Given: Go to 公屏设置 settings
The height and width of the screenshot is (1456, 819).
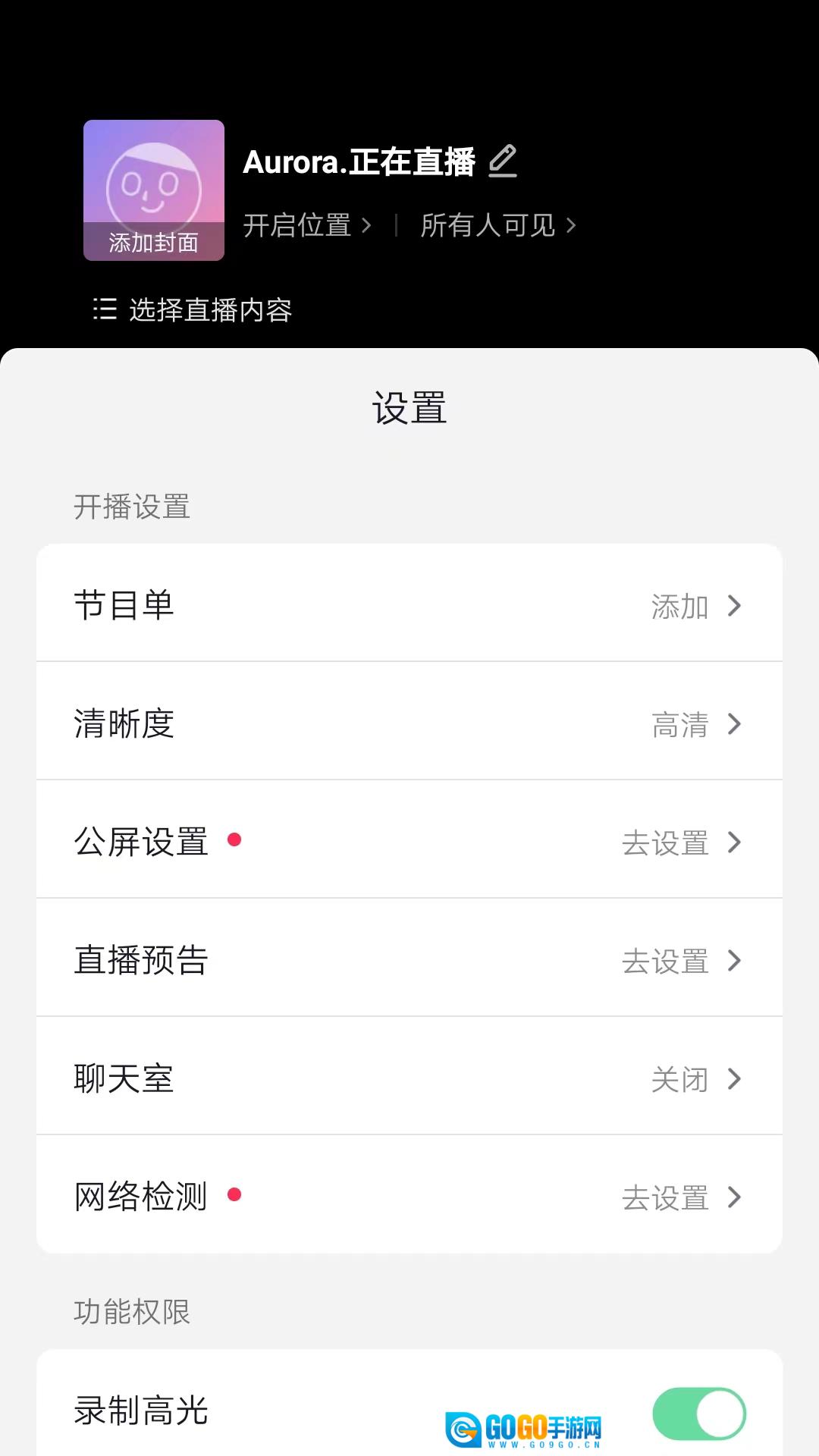Looking at the screenshot, I should click(409, 839).
